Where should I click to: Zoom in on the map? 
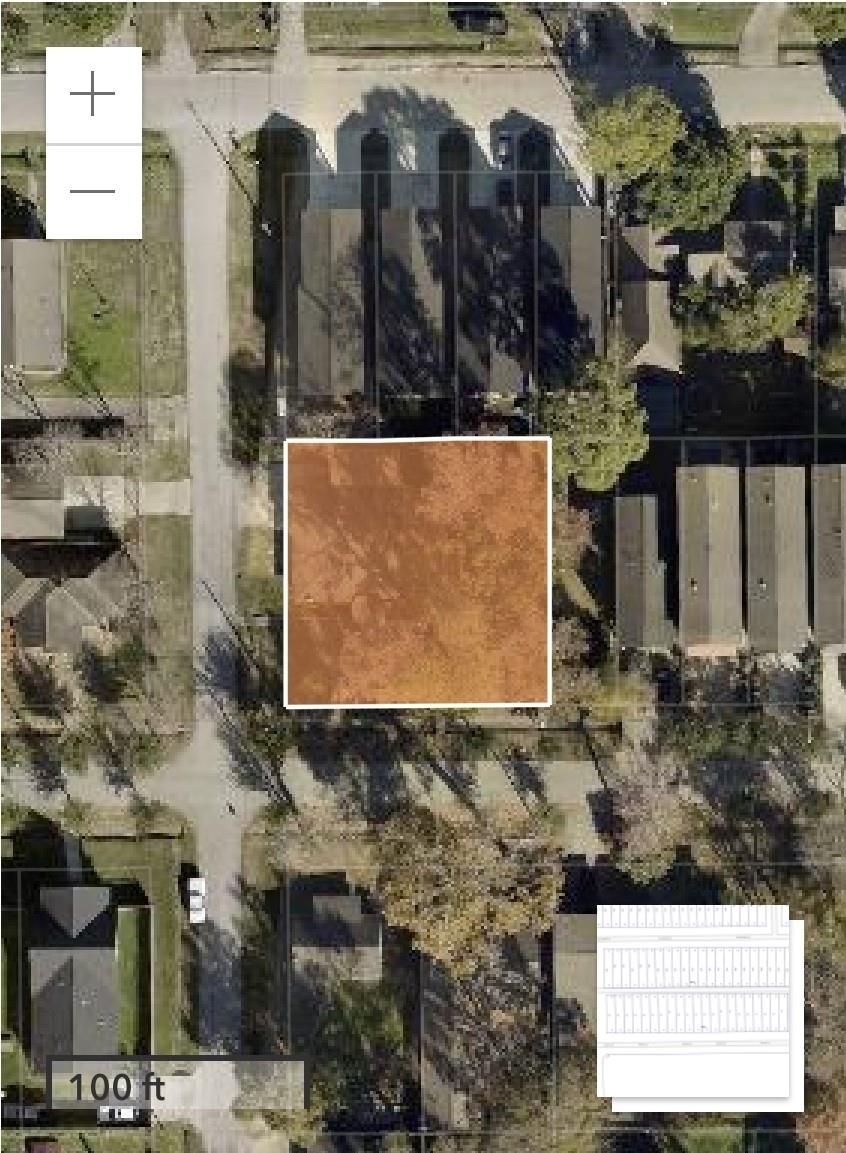93,95
